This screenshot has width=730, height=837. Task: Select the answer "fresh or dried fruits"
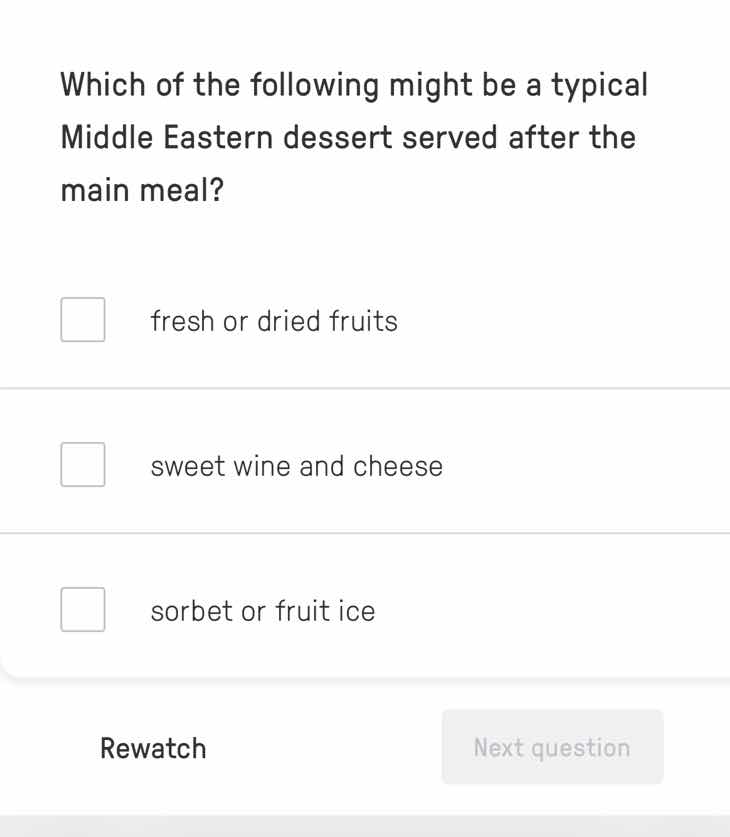coord(273,320)
